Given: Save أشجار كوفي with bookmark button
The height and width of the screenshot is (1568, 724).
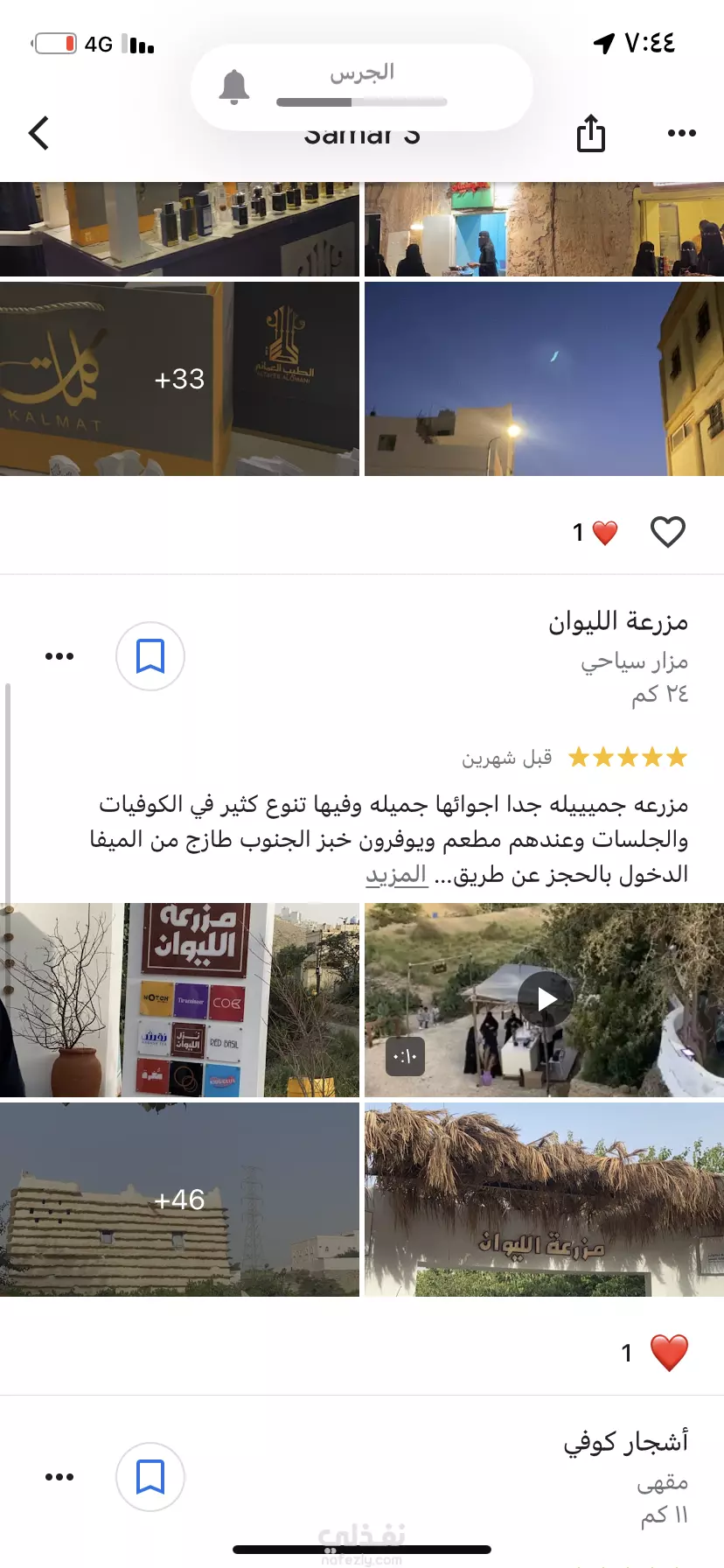Looking at the screenshot, I should 150,1477.
